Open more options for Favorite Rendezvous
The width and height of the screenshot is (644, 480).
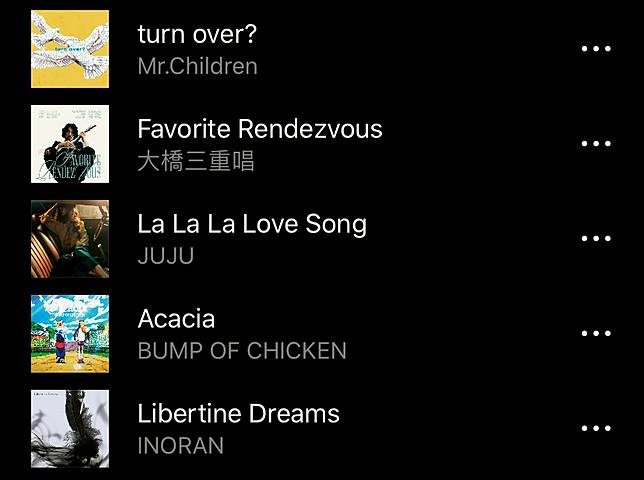click(596, 144)
